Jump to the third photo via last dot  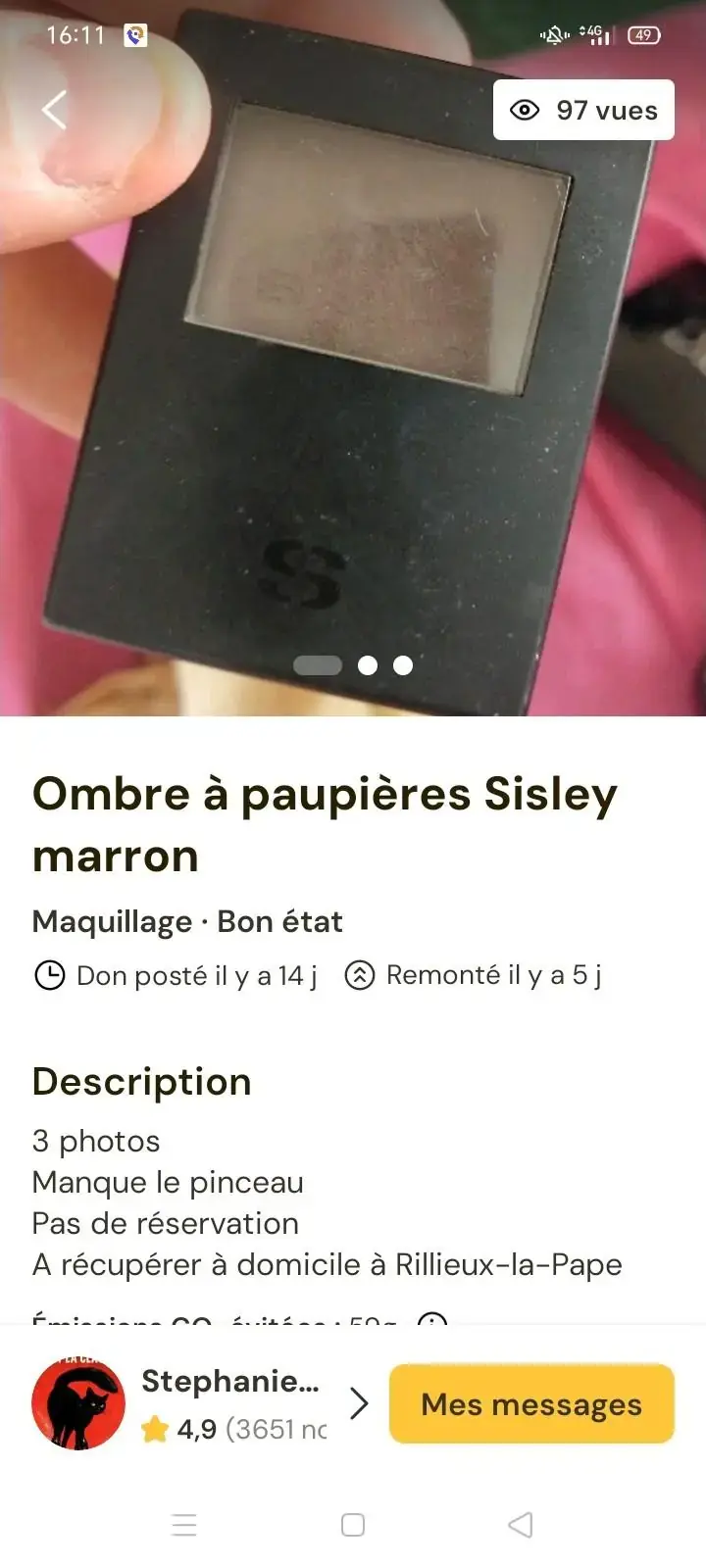tap(402, 665)
